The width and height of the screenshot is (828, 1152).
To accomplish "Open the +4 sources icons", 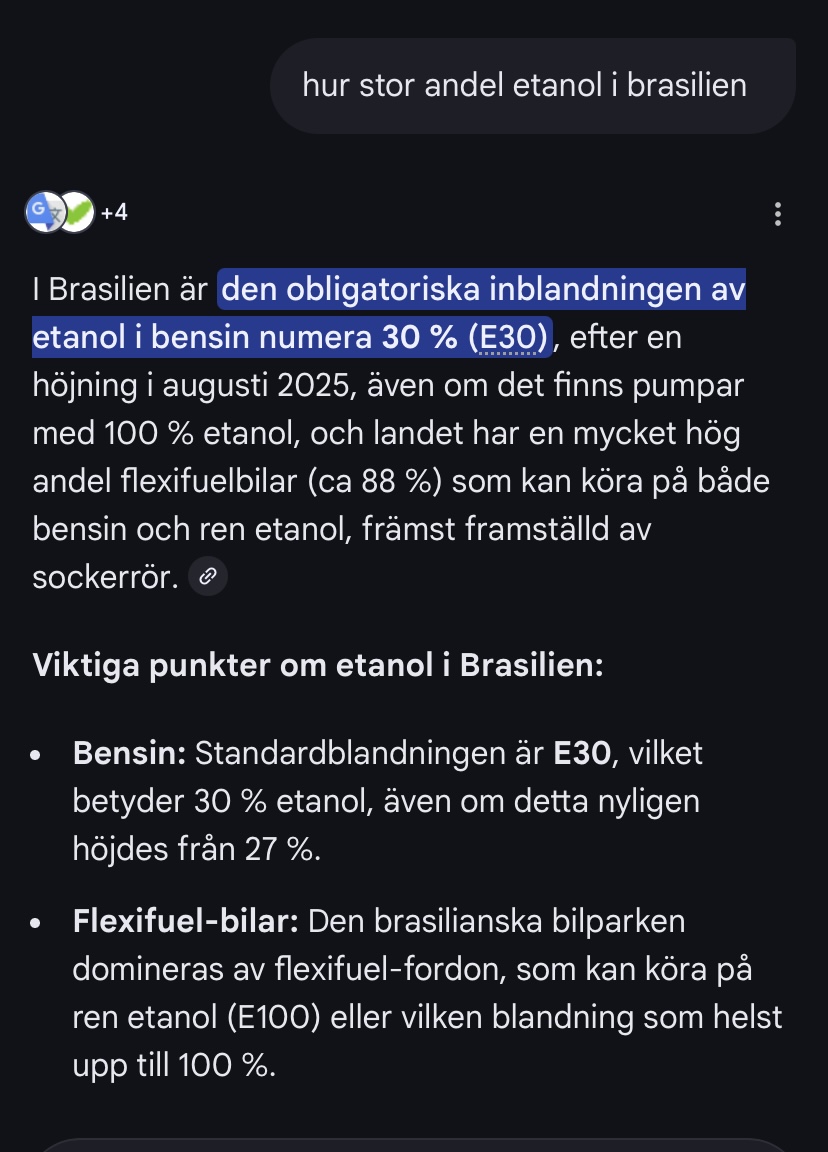I will point(76,212).
